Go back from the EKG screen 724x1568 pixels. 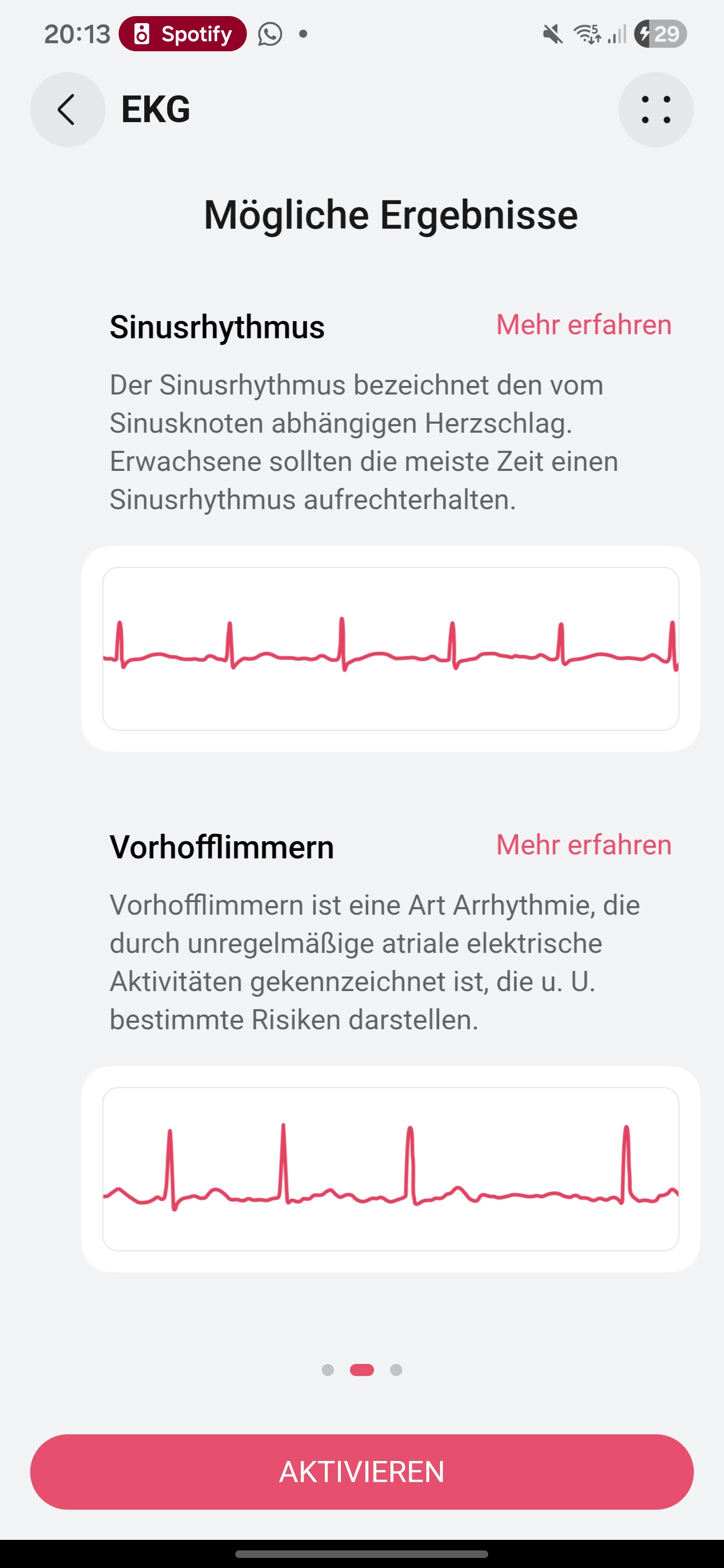67,110
